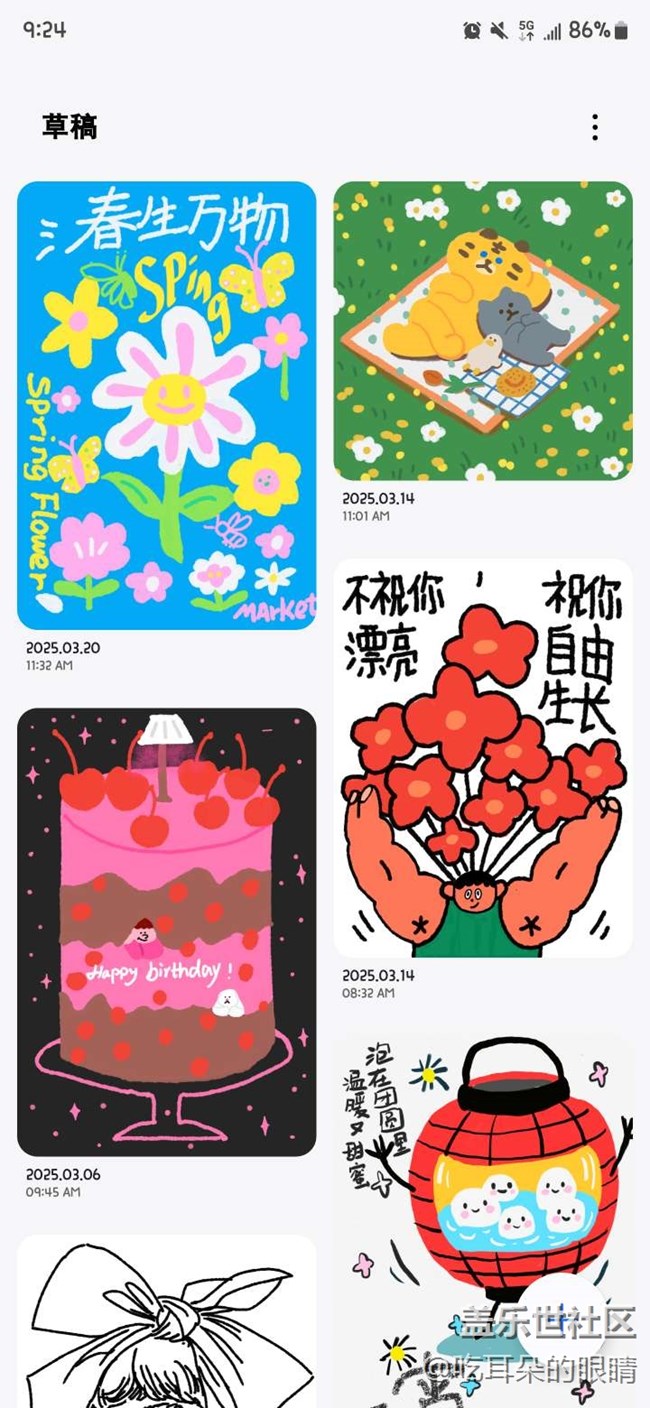
Task: Open the black line-art bow sketch draft
Action: point(167,1321)
